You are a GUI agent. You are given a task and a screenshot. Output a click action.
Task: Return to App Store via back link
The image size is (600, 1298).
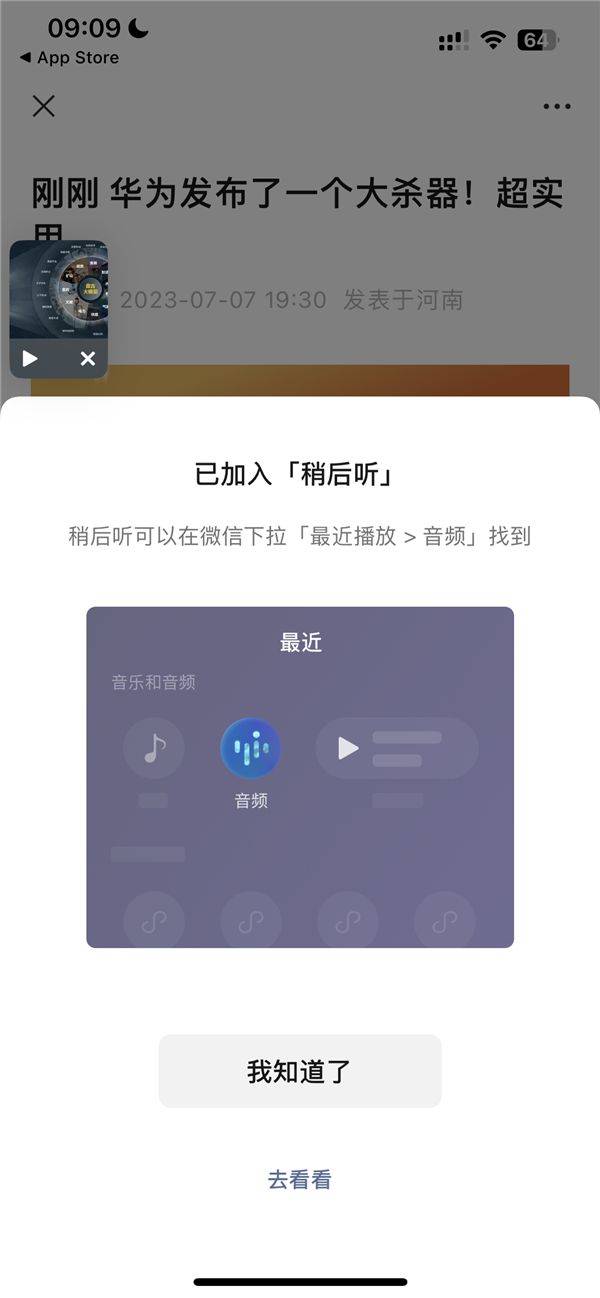[x=68, y=58]
